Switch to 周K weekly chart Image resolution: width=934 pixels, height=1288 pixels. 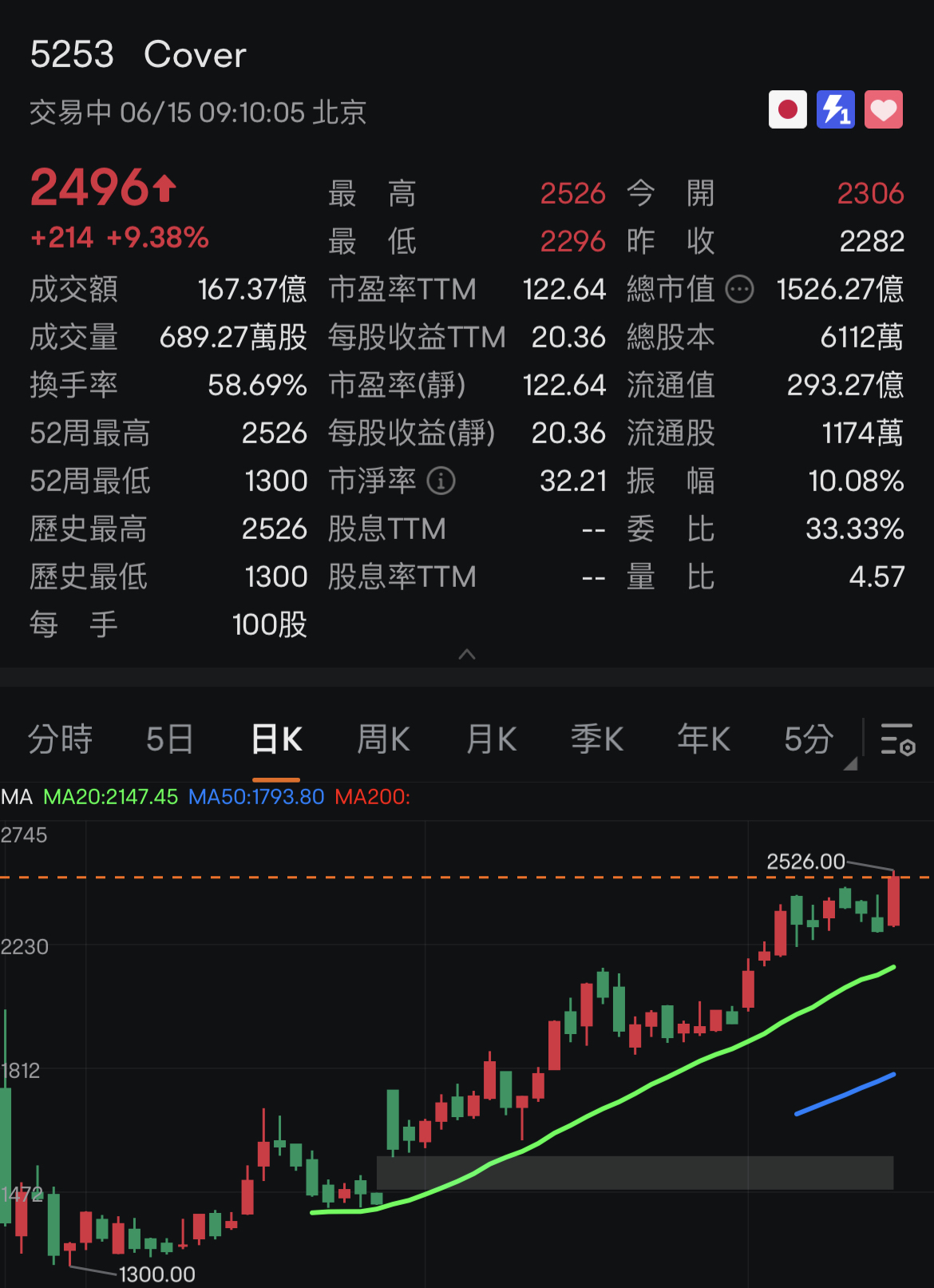pyautogui.click(x=383, y=739)
